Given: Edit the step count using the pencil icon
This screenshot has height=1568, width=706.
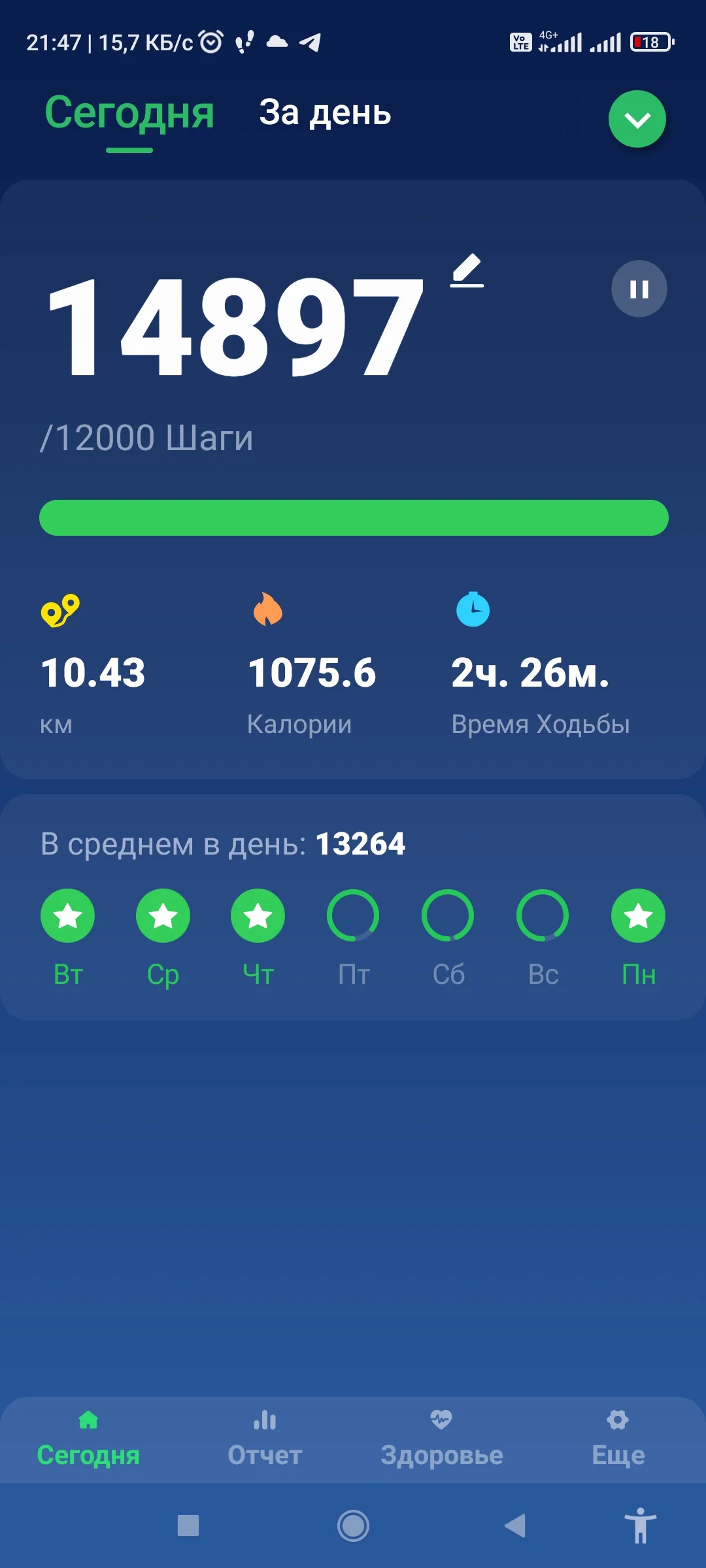Looking at the screenshot, I should point(468,272).
